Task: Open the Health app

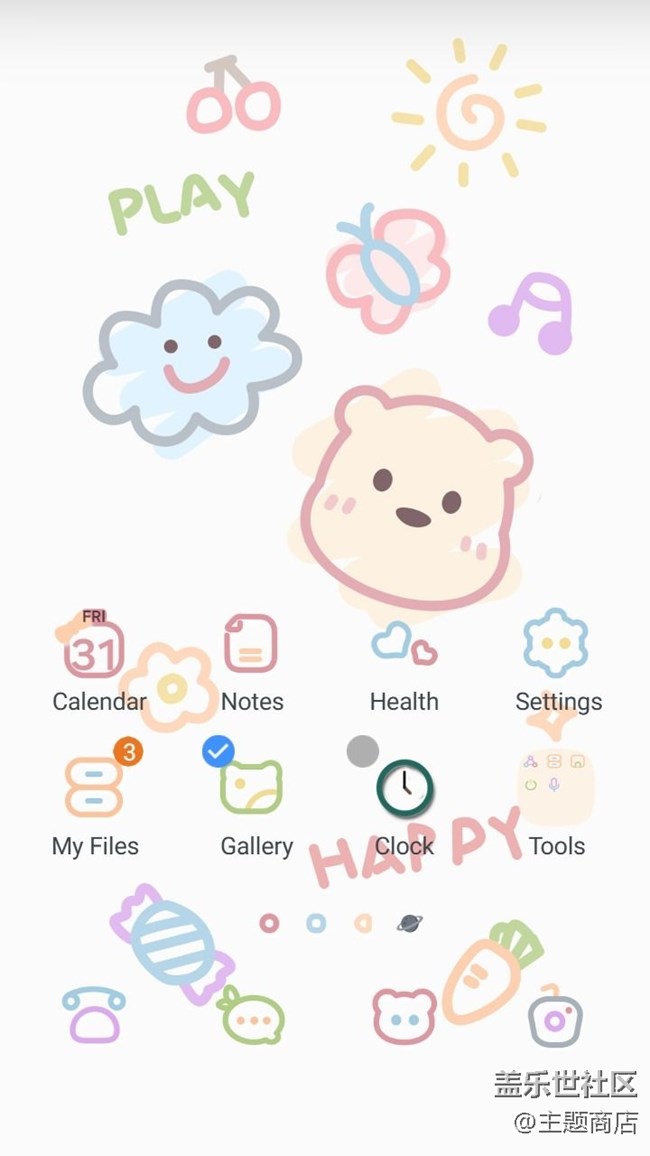Action: 404,645
